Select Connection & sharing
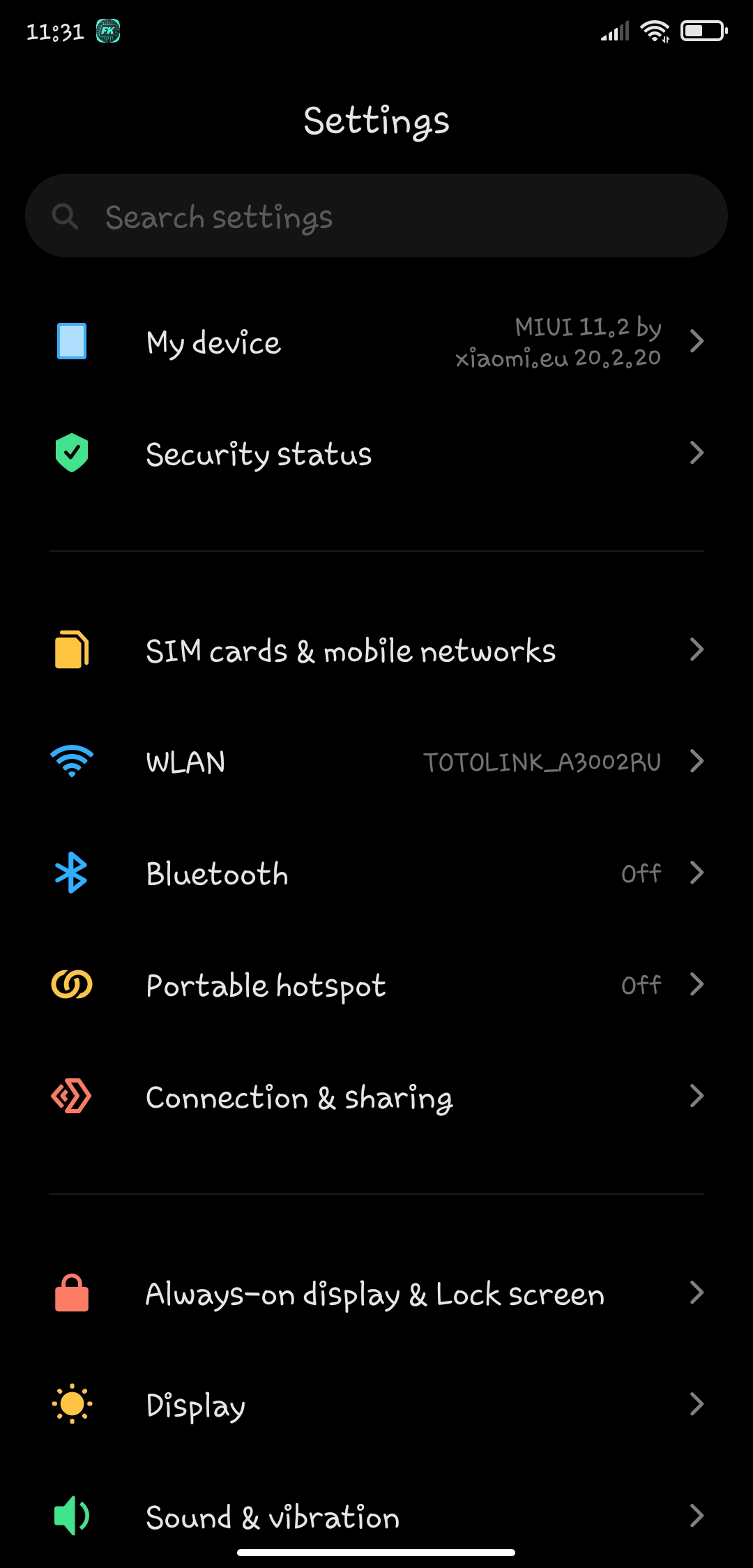This screenshot has width=753, height=1568. tap(376, 1096)
